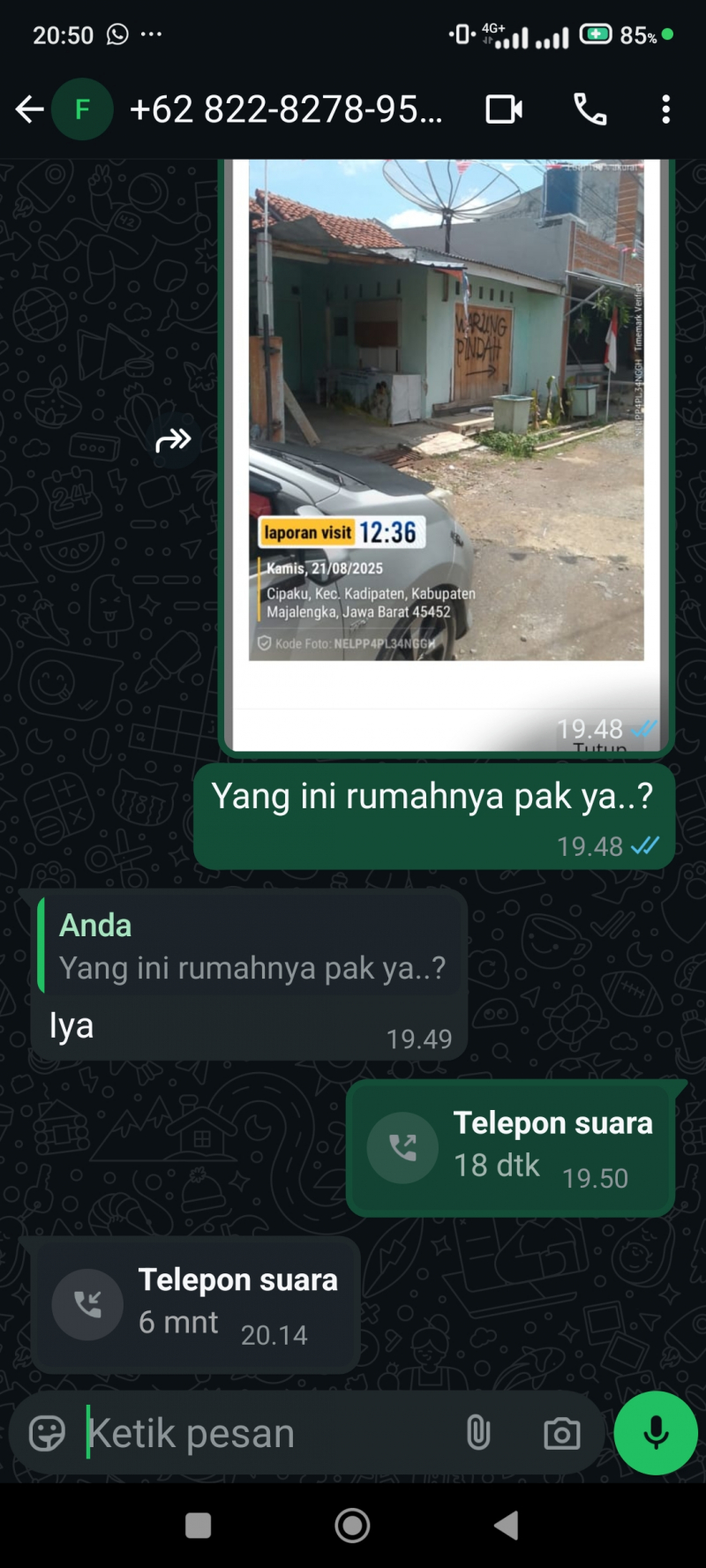
Task: Open Android recent apps button
Action: 198,1524
